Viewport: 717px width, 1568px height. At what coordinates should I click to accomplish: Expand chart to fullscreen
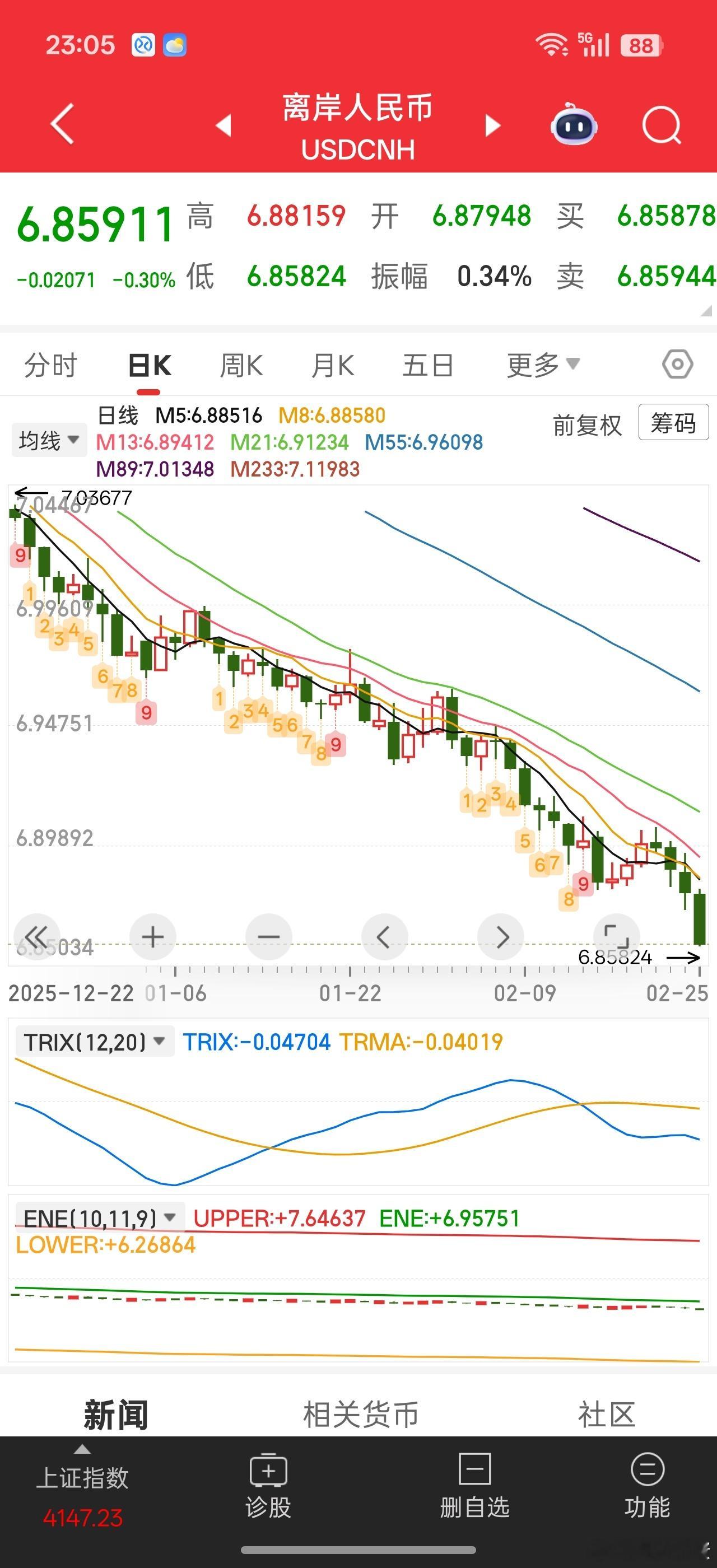[616, 936]
